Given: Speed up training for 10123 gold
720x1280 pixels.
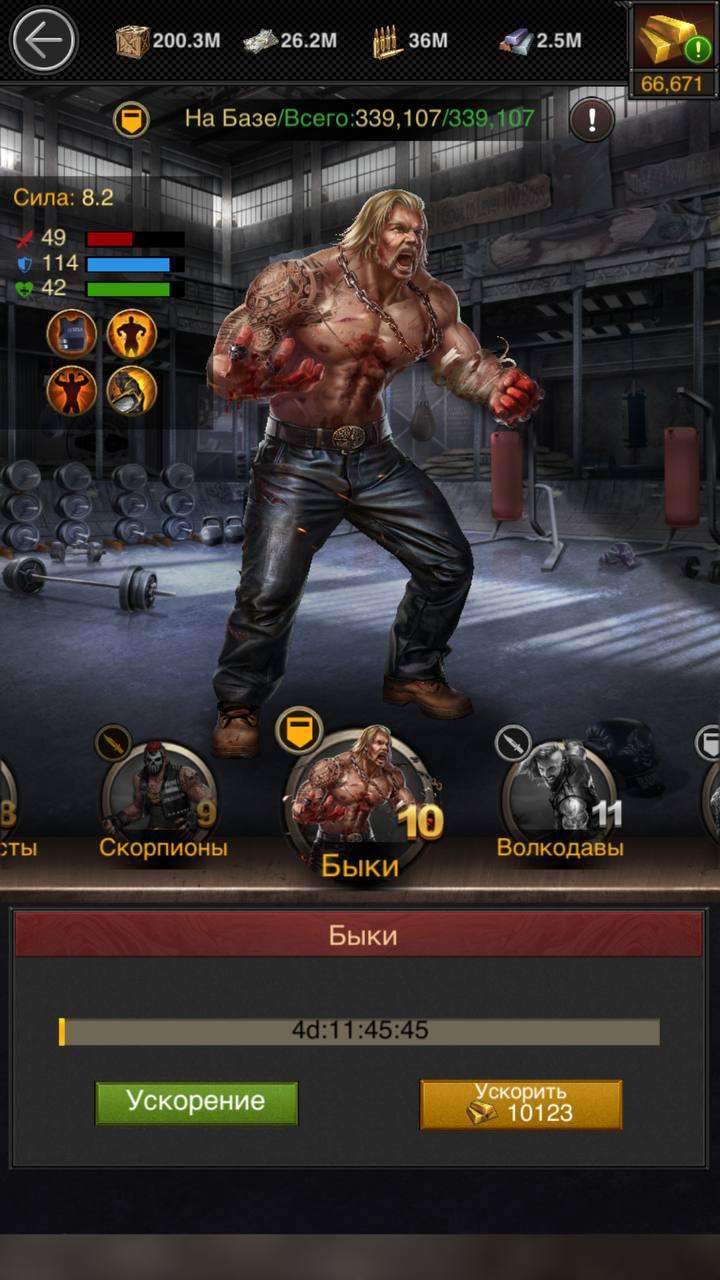Looking at the screenshot, I should 520,1104.
